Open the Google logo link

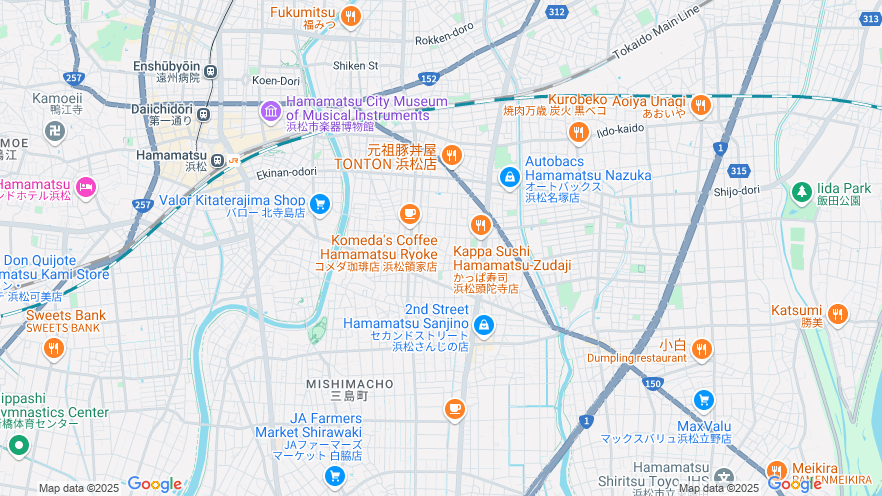coord(155,484)
